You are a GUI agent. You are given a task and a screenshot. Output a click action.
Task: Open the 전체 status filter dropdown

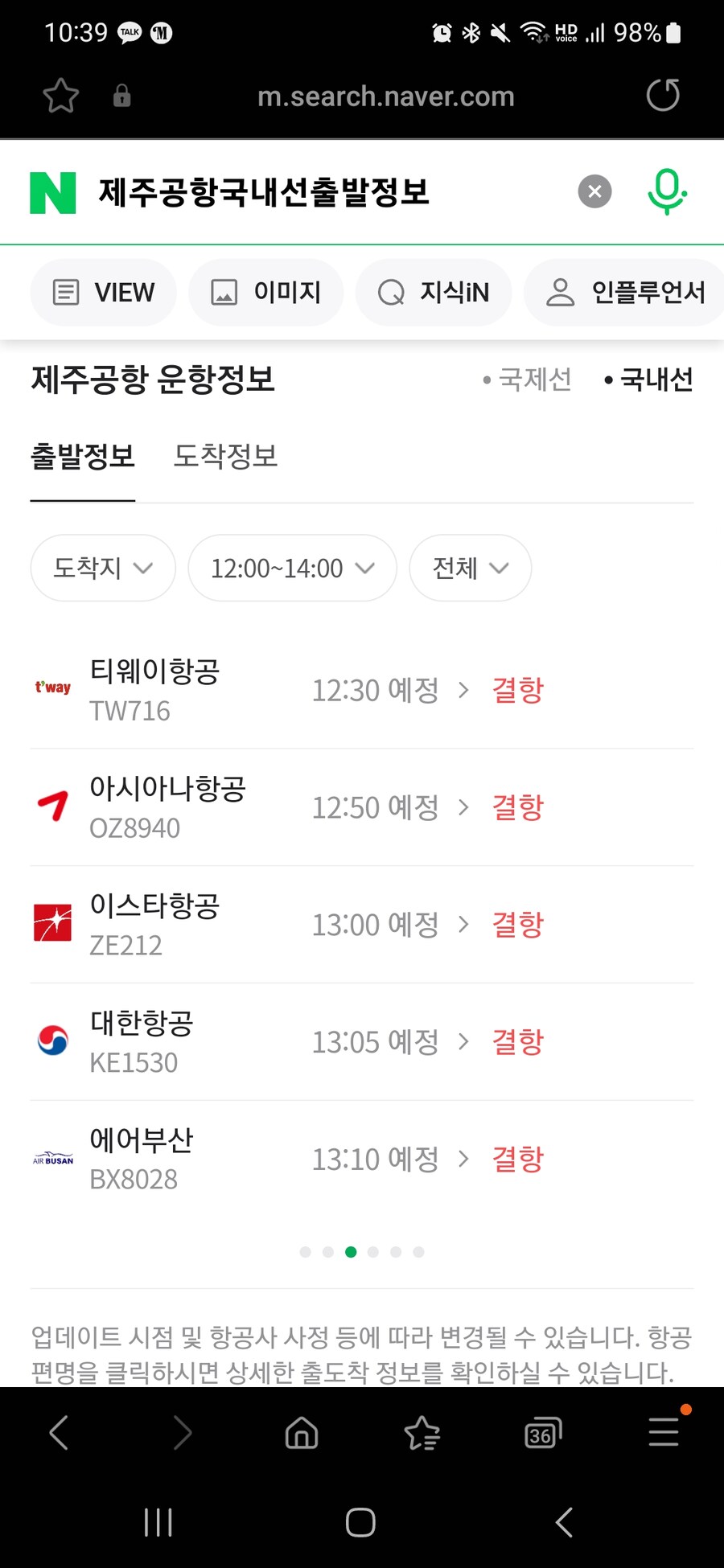coord(469,568)
